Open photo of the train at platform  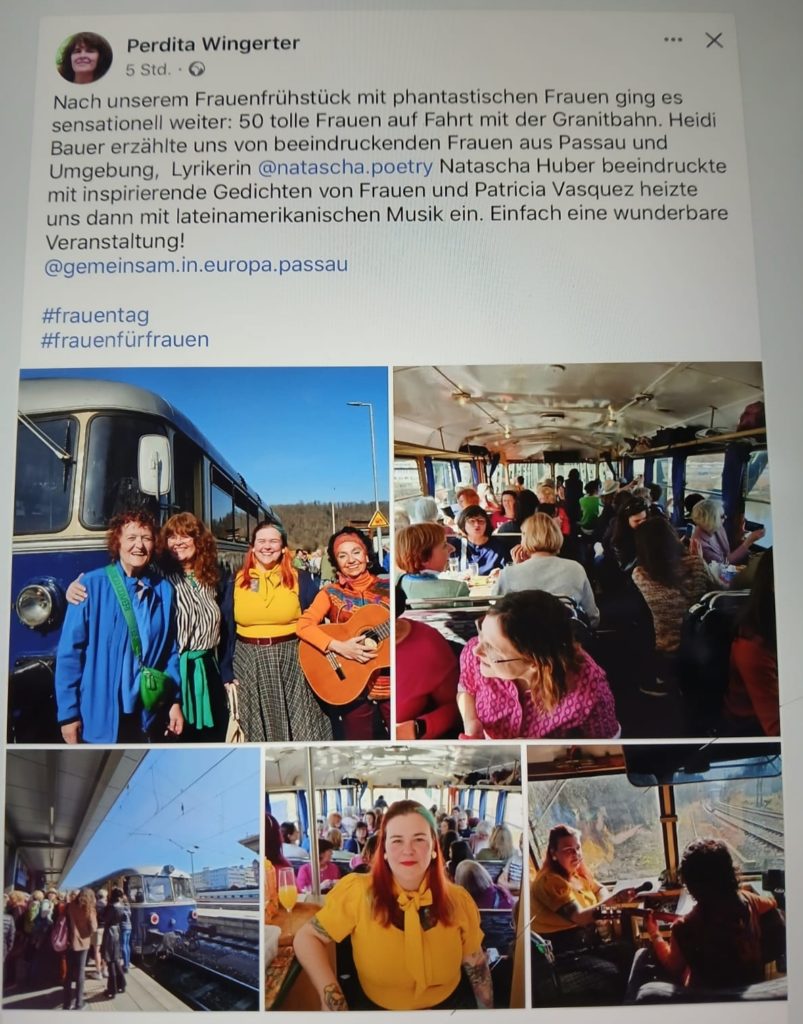click(132, 878)
